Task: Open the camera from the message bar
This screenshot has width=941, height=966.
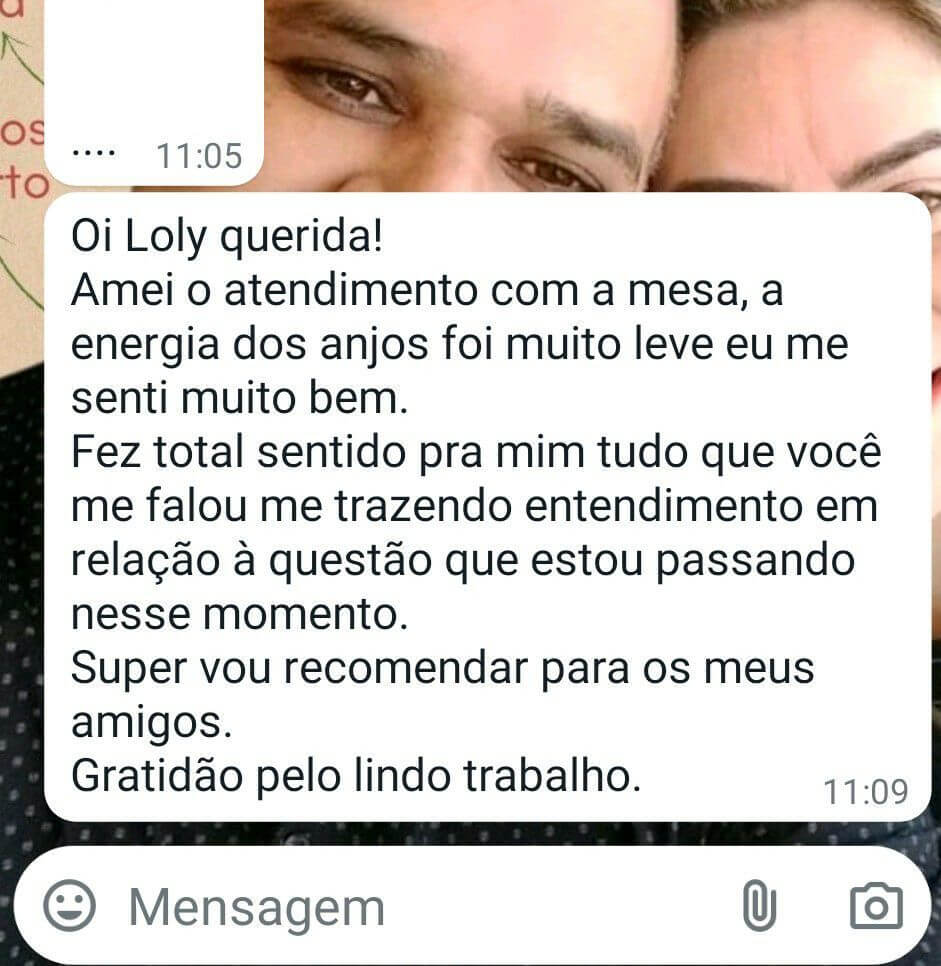Action: point(876,906)
